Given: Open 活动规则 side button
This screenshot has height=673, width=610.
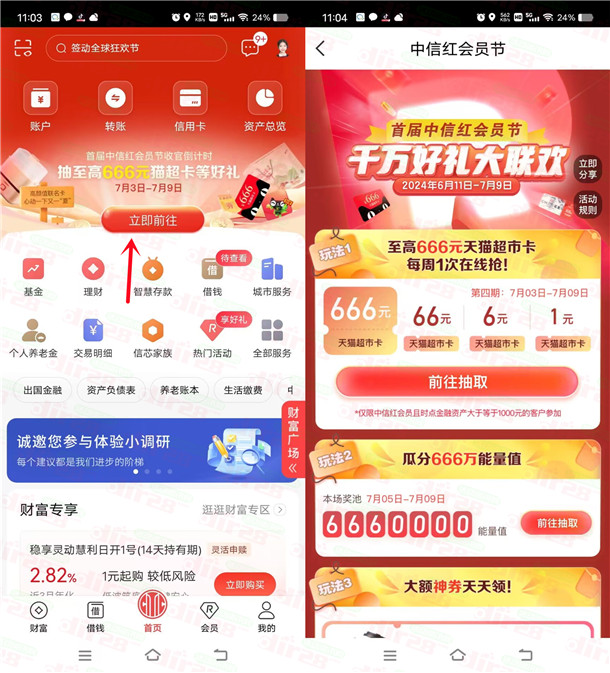Looking at the screenshot, I should 587,204.
